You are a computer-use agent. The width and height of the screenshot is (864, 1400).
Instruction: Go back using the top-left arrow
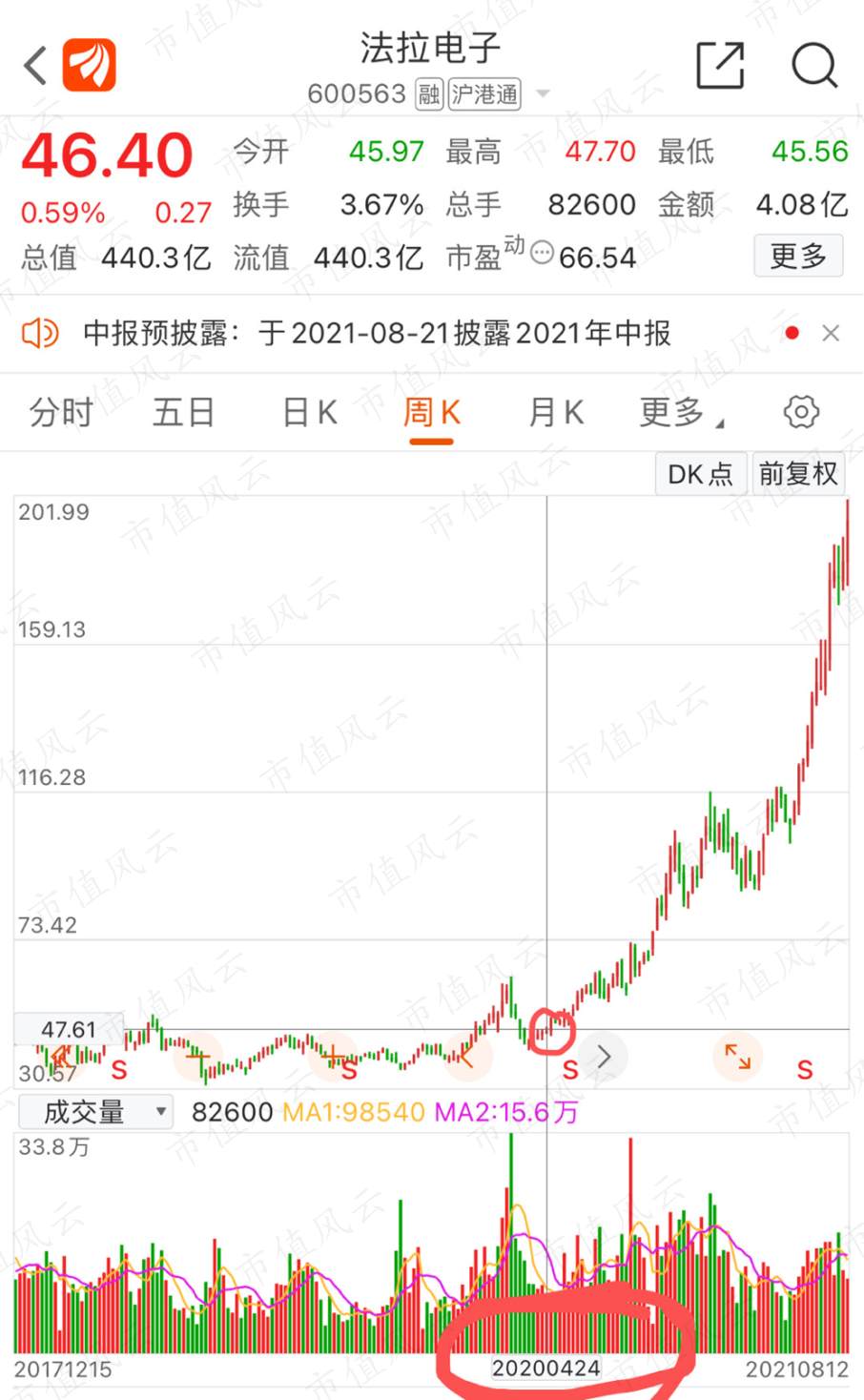[35, 66]
